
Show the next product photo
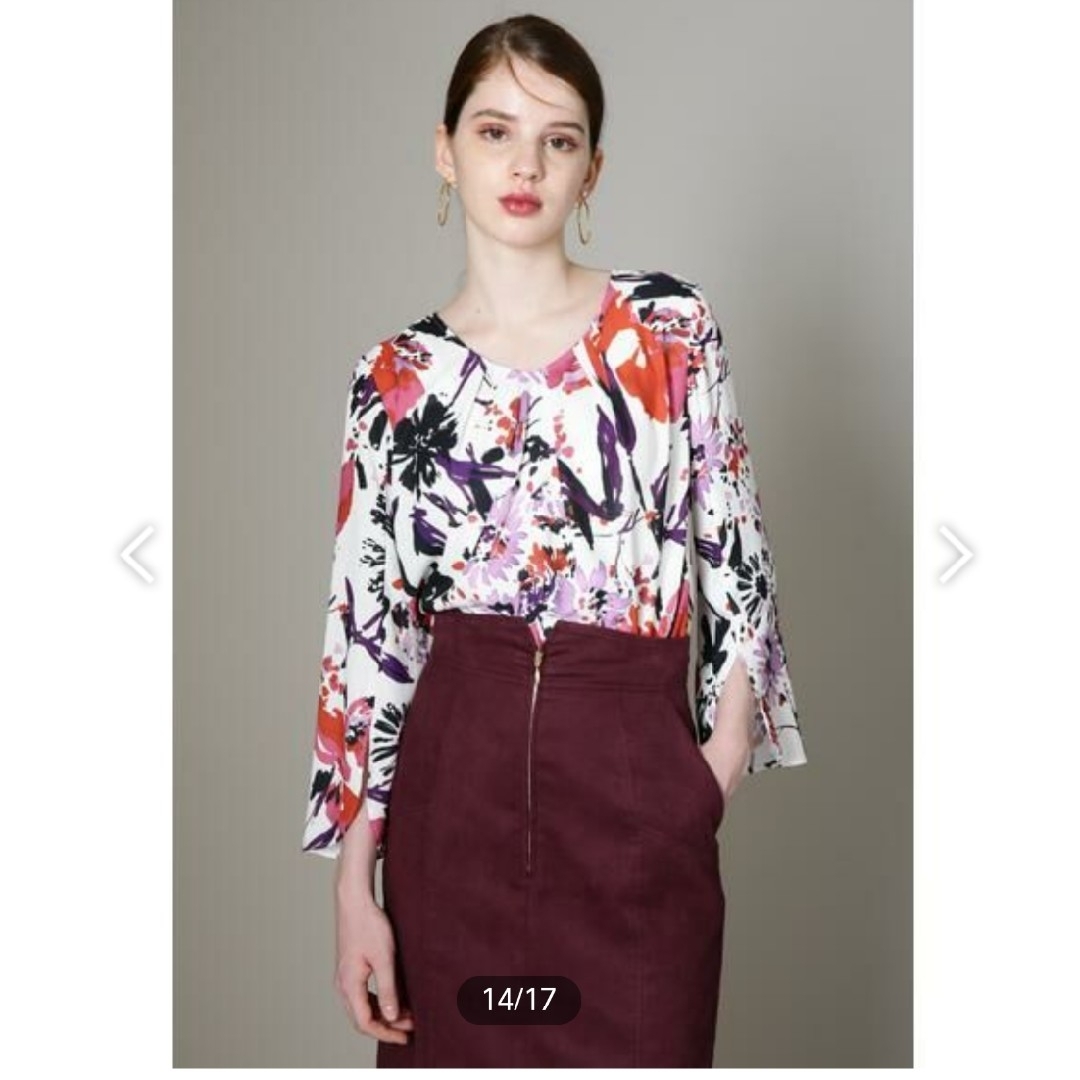(x=955, y=554)
